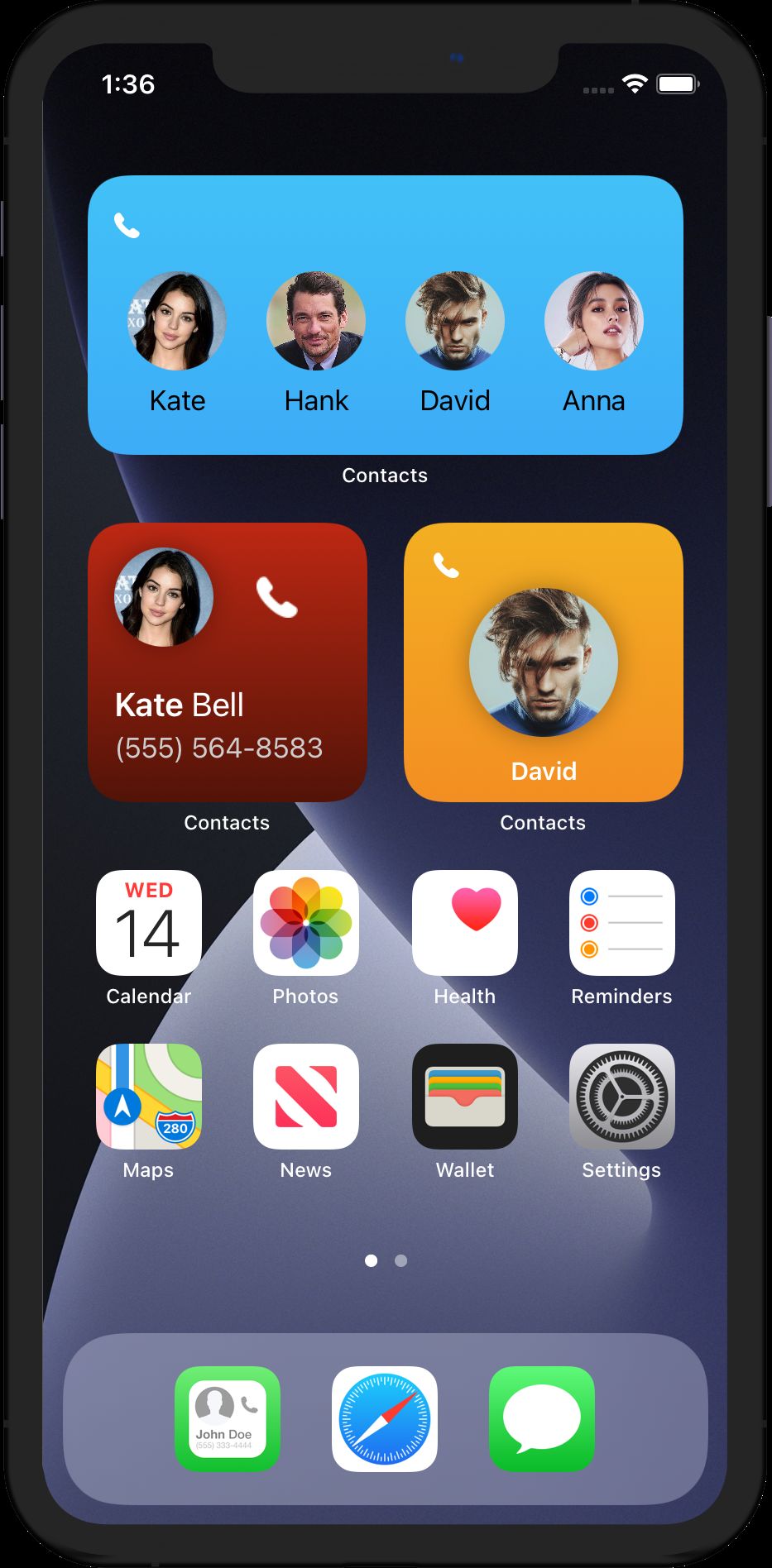Open Messages from the dock
Image resolution: width=772 pixels, height=1568 pixels.
542,1419
